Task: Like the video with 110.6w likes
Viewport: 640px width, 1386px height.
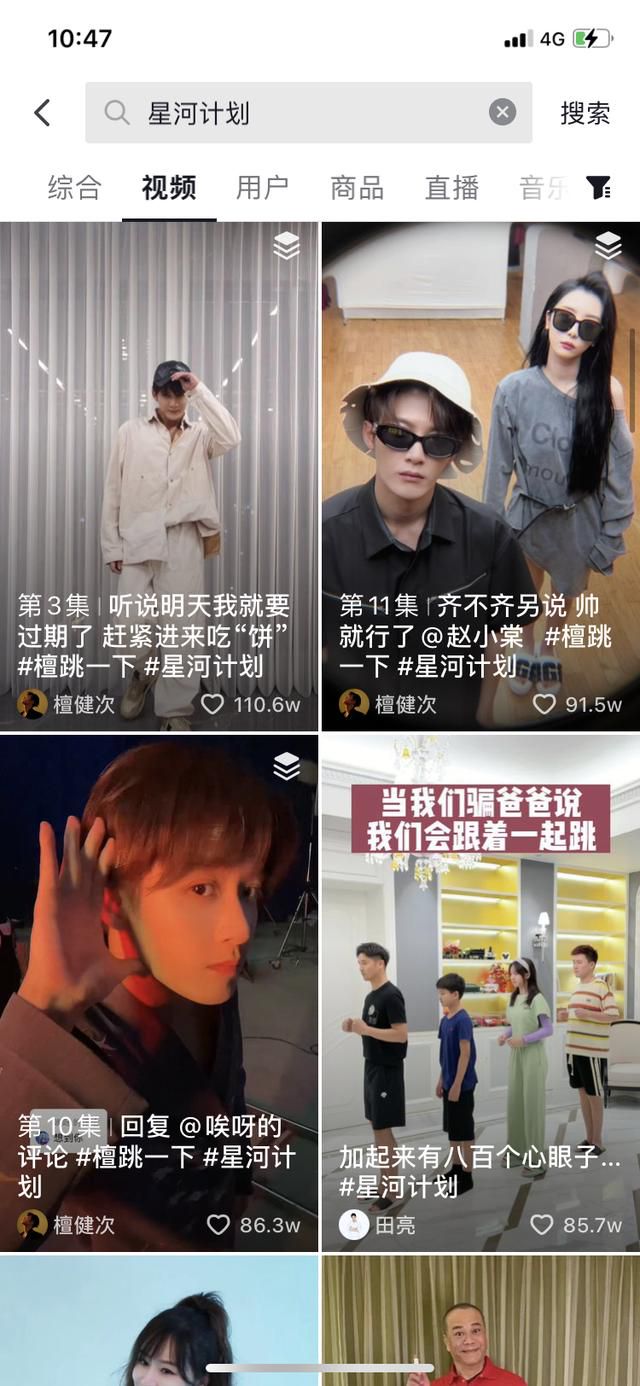Action: (x=213, y=704)
